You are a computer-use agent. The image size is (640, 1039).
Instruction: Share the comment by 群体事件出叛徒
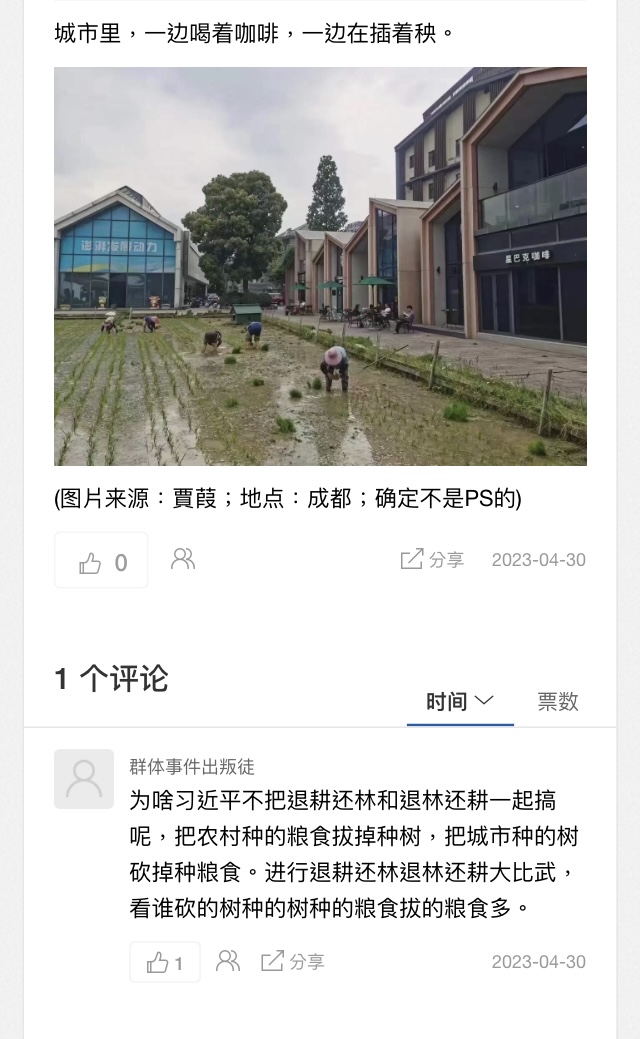coord(292,961)
